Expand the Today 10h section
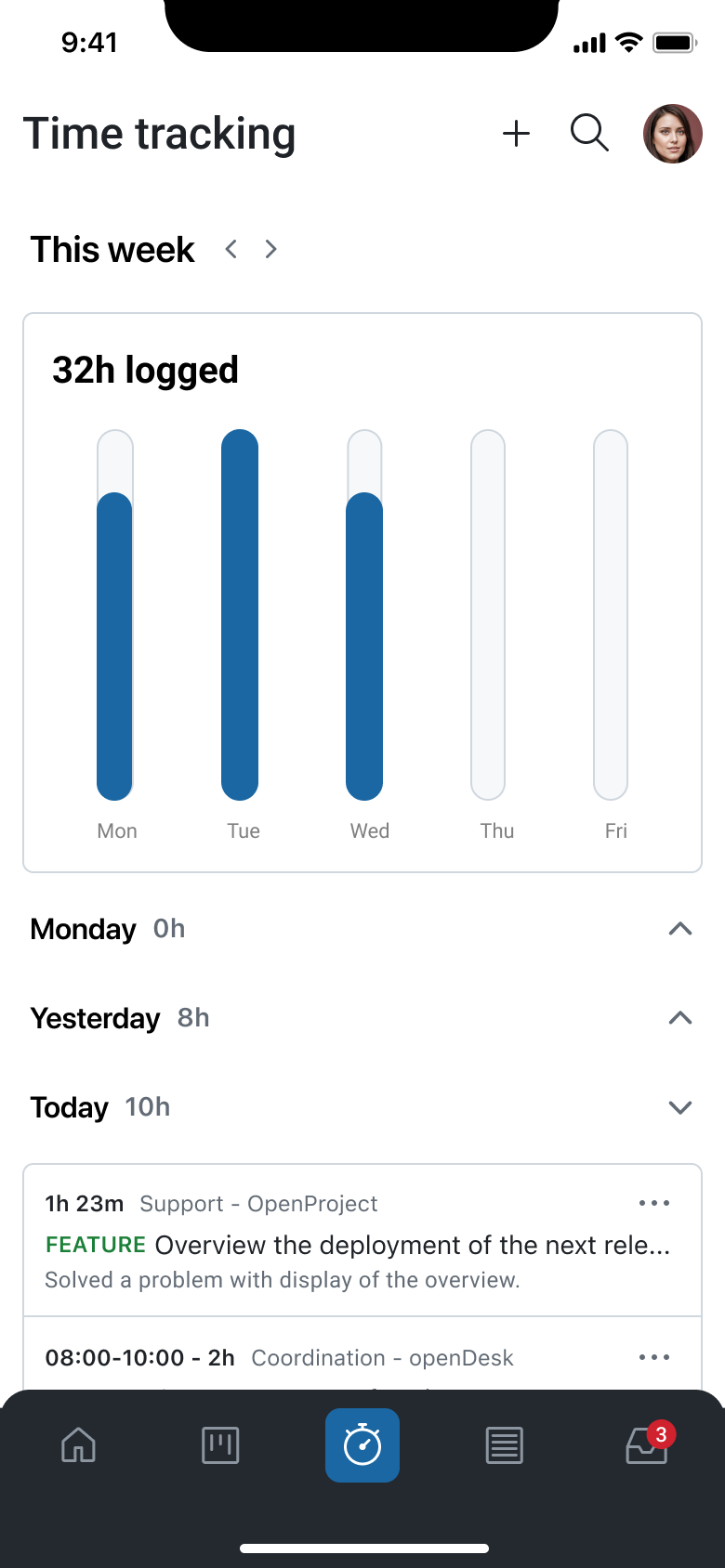 click(x=680, y=1107)
